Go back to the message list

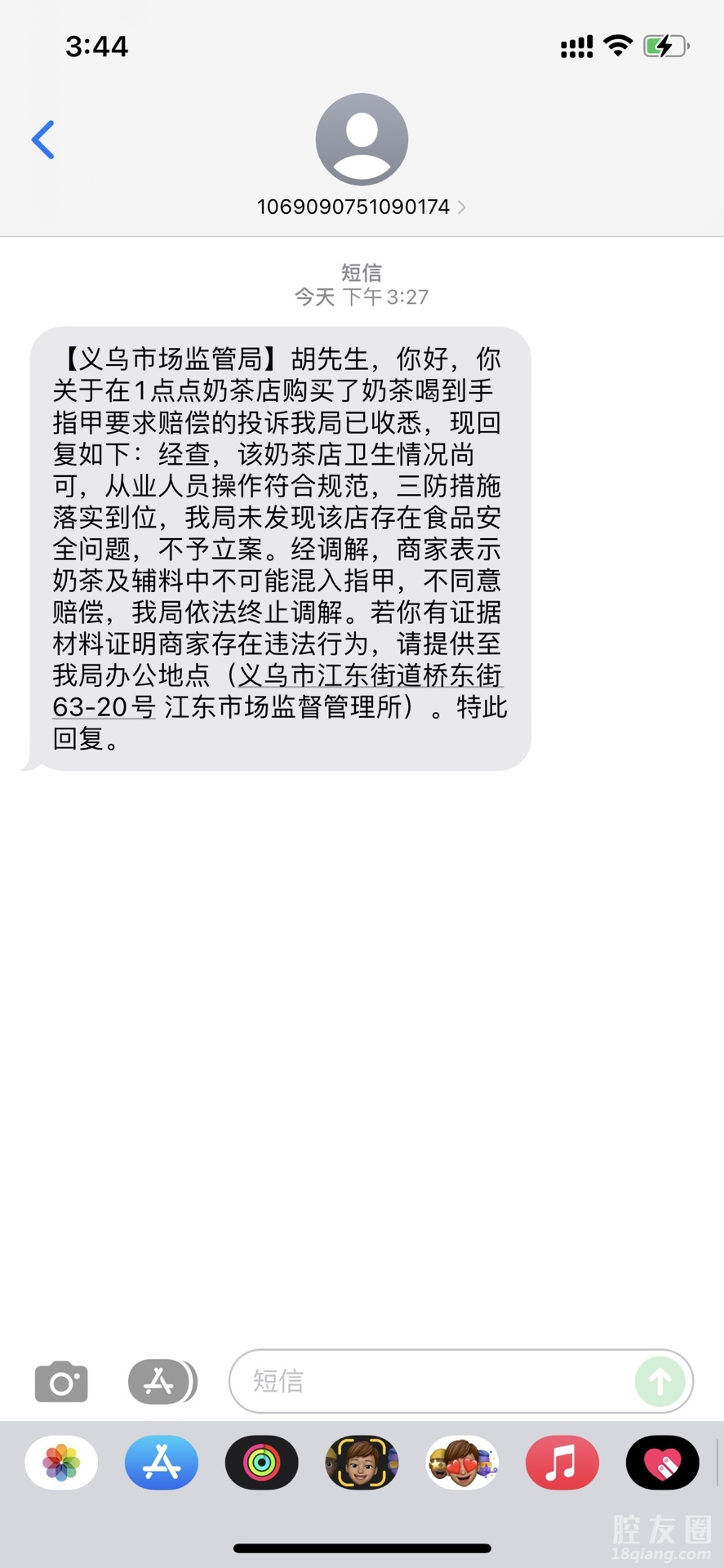point(43,140)
